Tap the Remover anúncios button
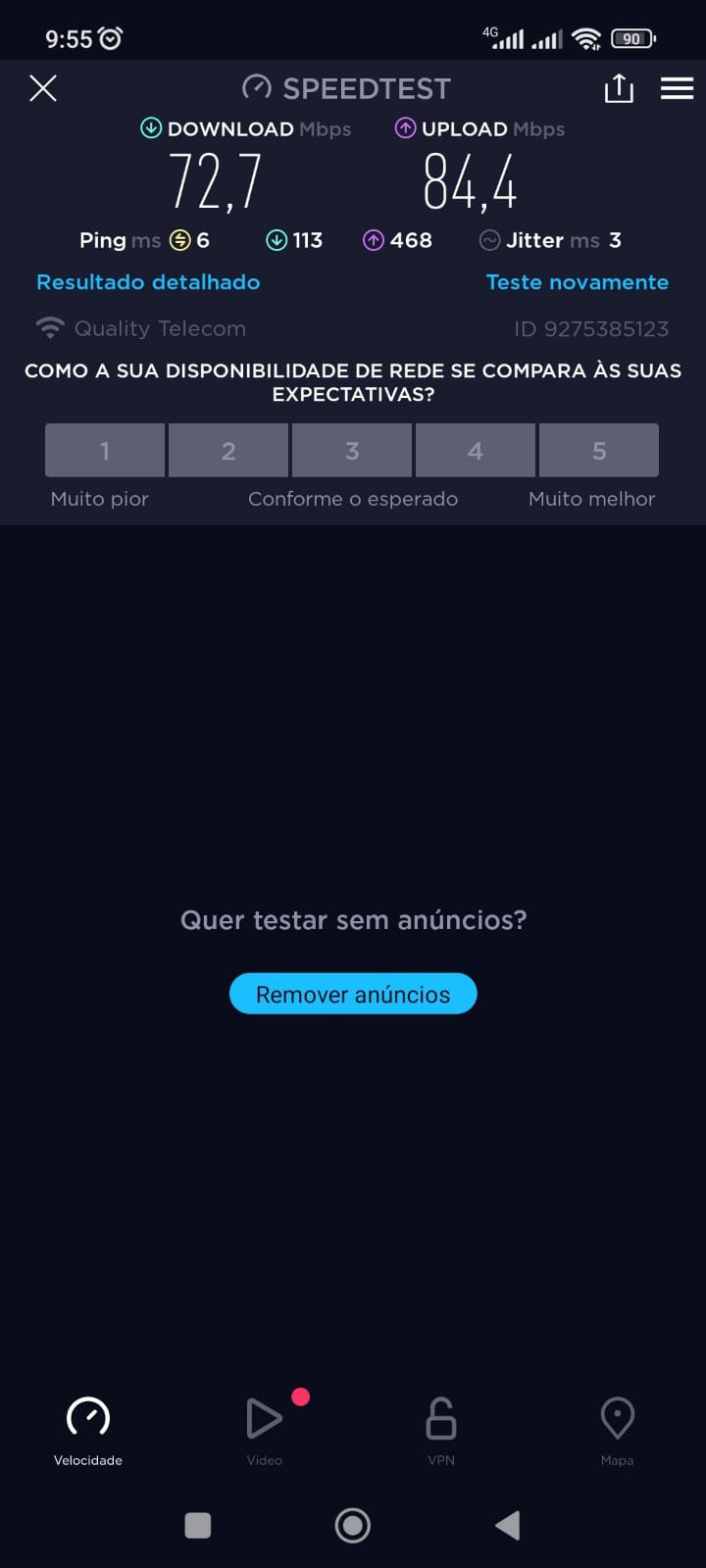This screenshot has height=1568, width=706. click(x=353, y=994)
